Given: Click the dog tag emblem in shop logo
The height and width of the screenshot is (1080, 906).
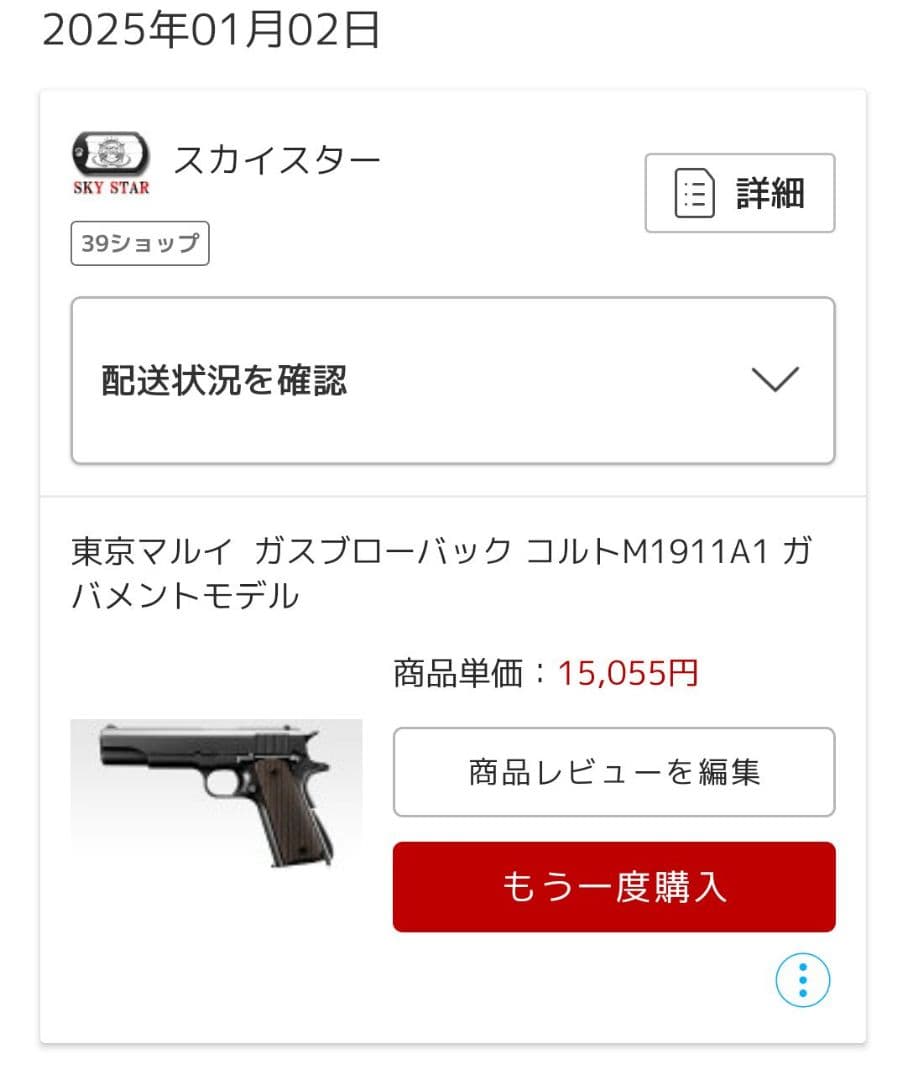Looking at the screenshot, I should [110, 155].
